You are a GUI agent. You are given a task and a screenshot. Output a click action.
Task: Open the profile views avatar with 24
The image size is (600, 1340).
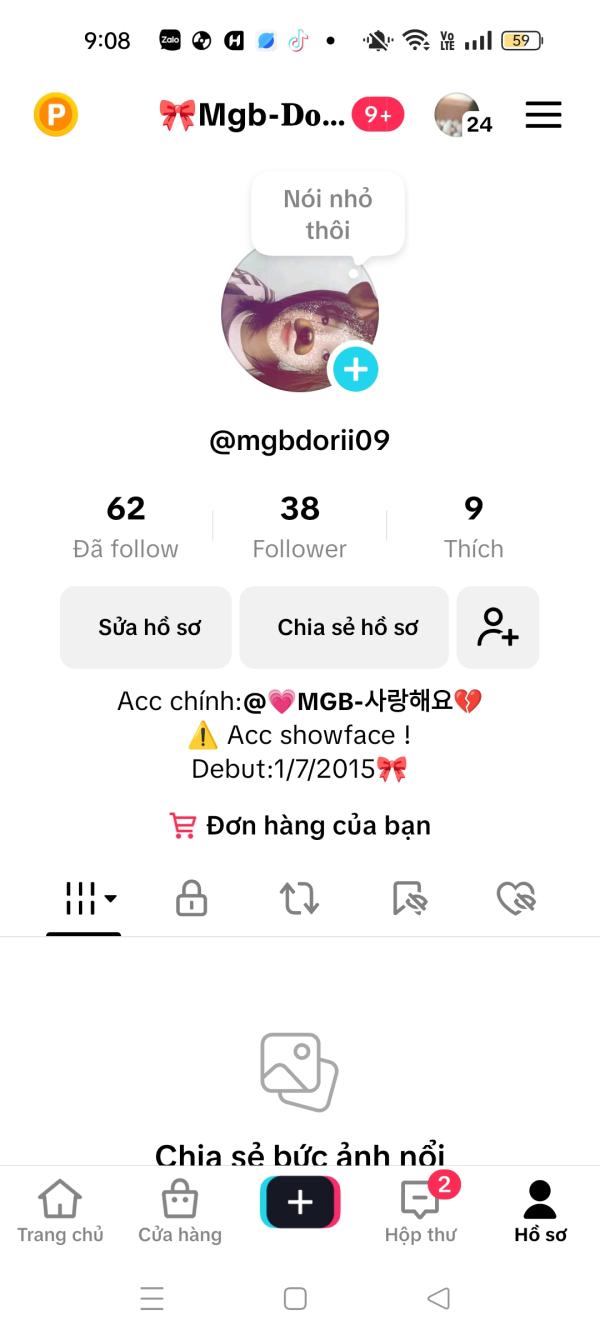point(458,116)
